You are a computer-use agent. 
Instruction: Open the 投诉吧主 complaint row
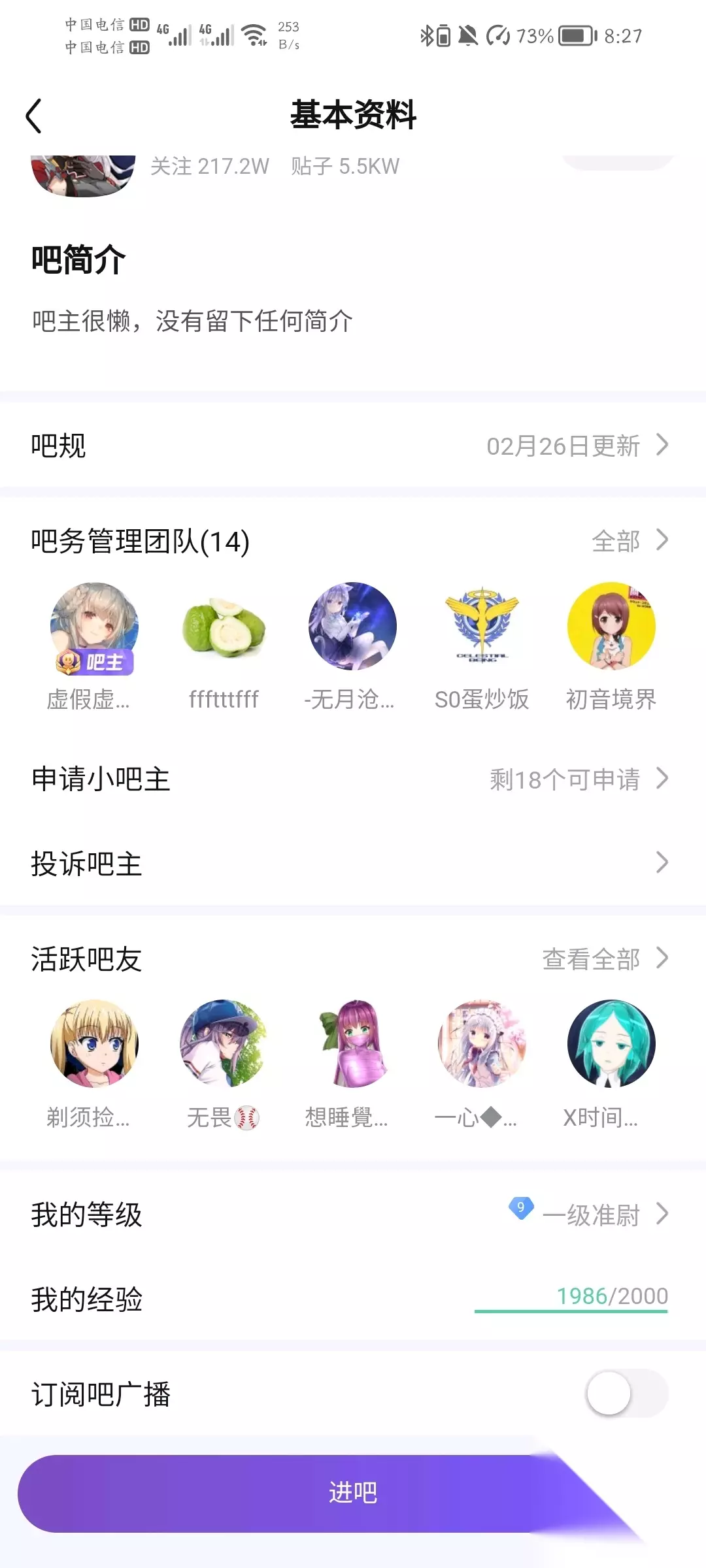(353, 864)
